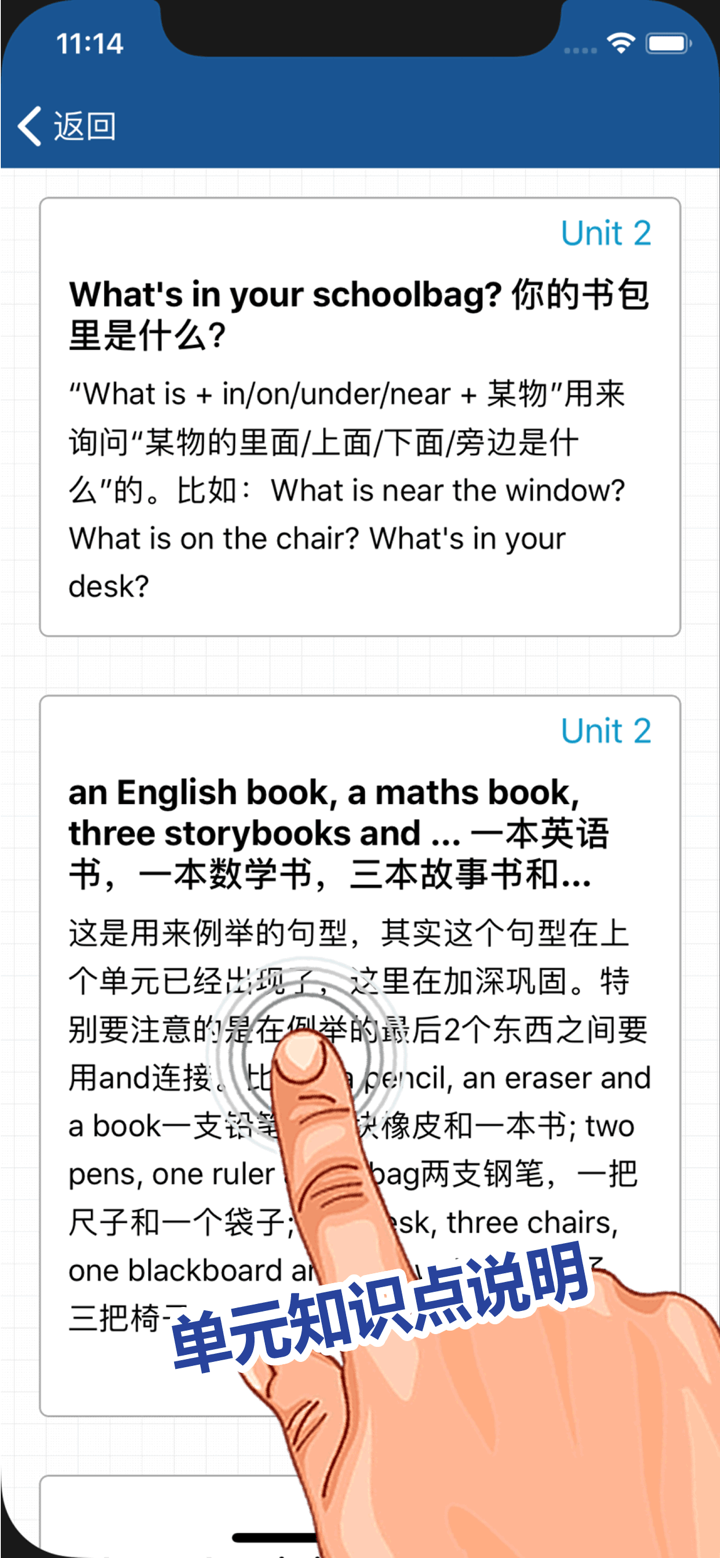Select the top Unit 2 label

[607, 232]
